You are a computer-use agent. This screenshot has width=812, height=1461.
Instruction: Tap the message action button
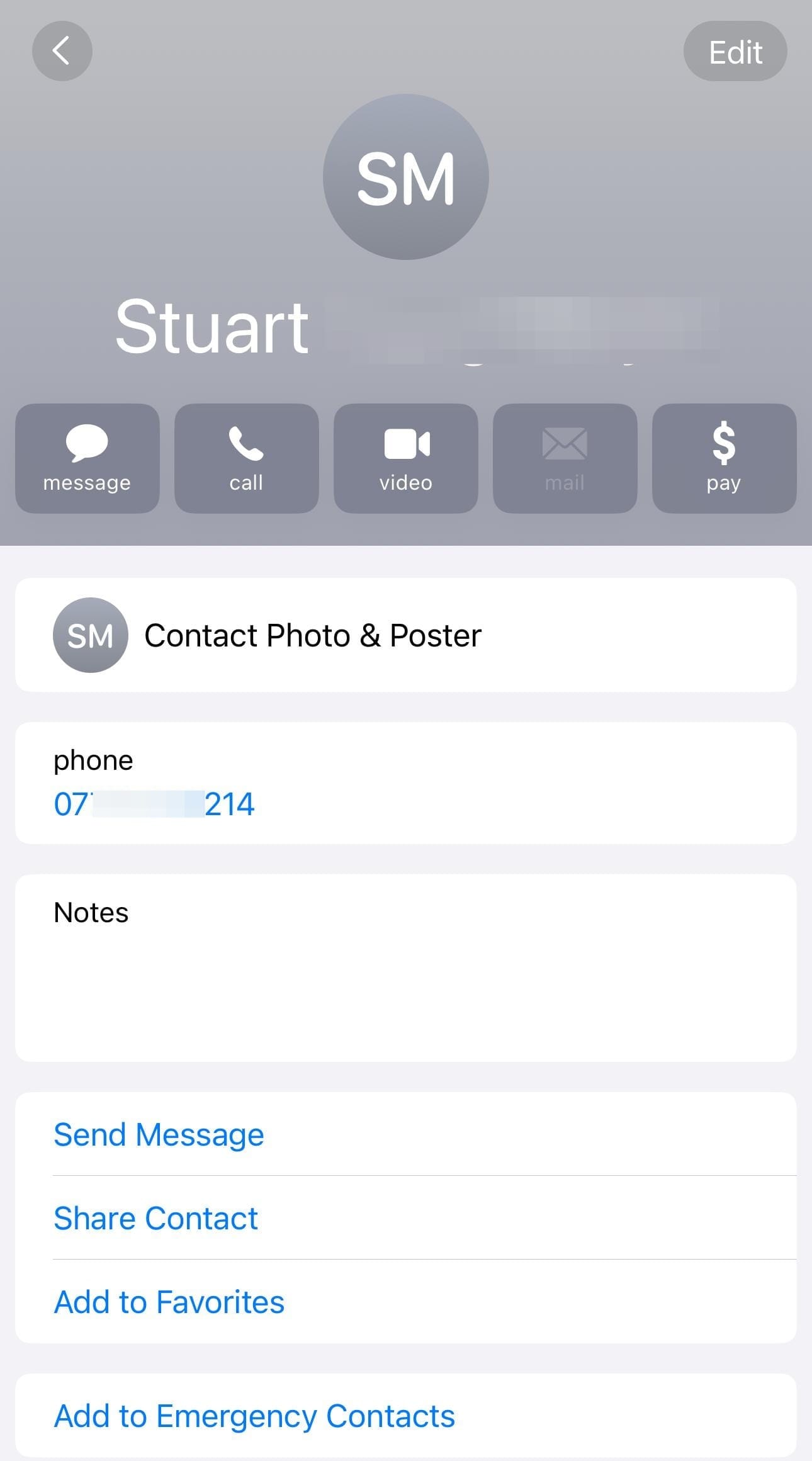click(x=87, y=458)
